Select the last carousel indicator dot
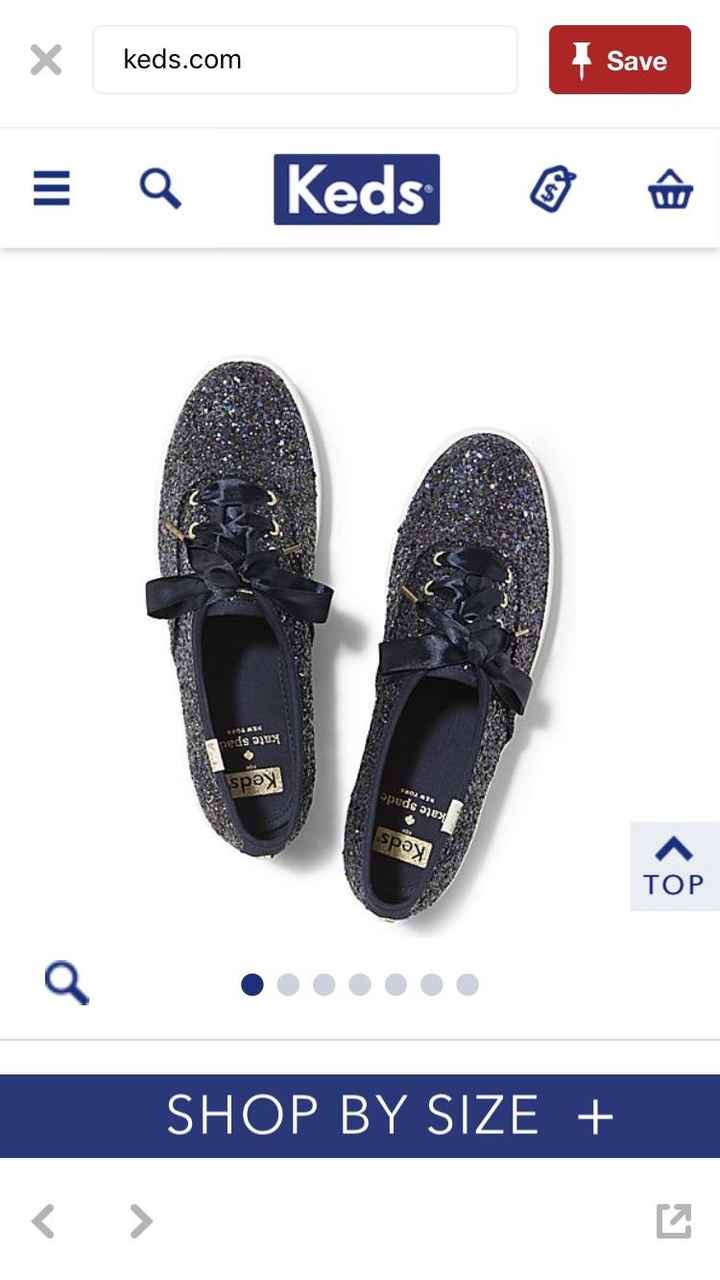 tap(466, 984)
